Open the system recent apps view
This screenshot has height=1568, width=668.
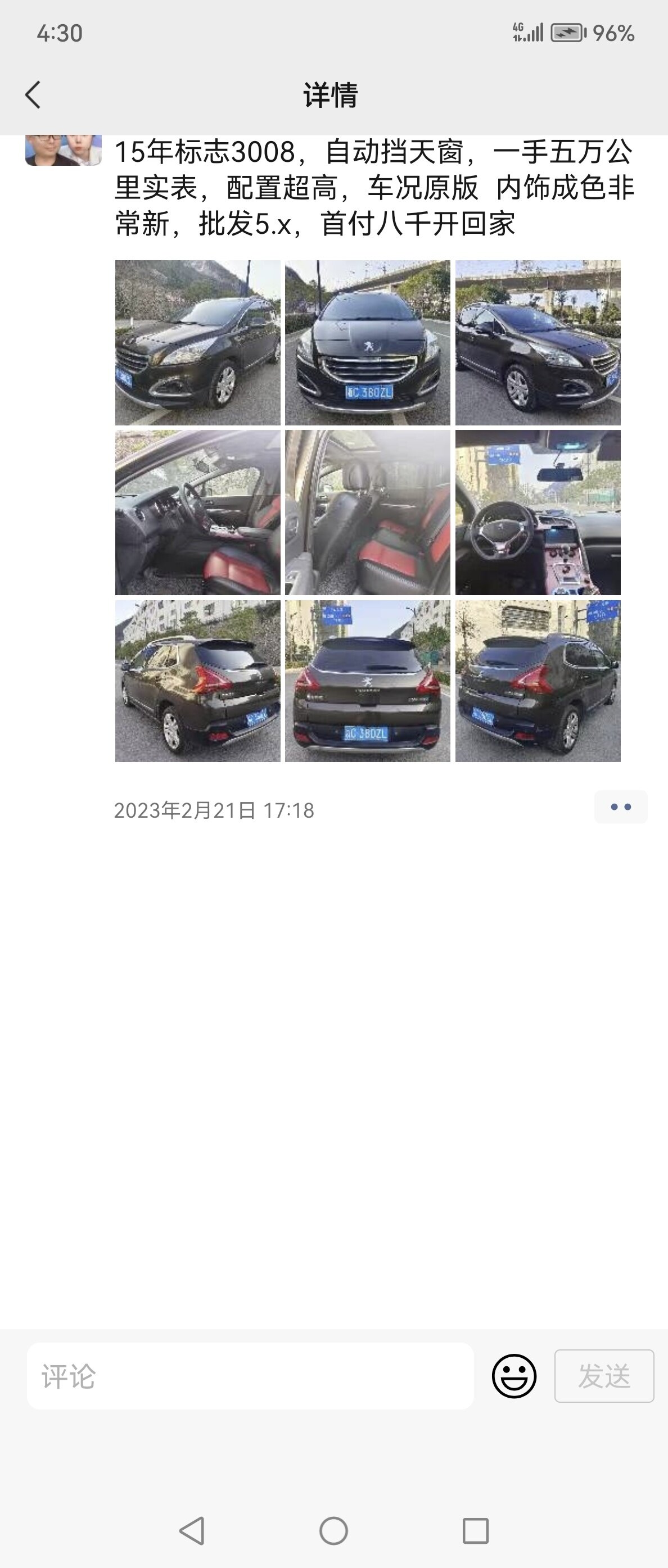(476, 1530)
